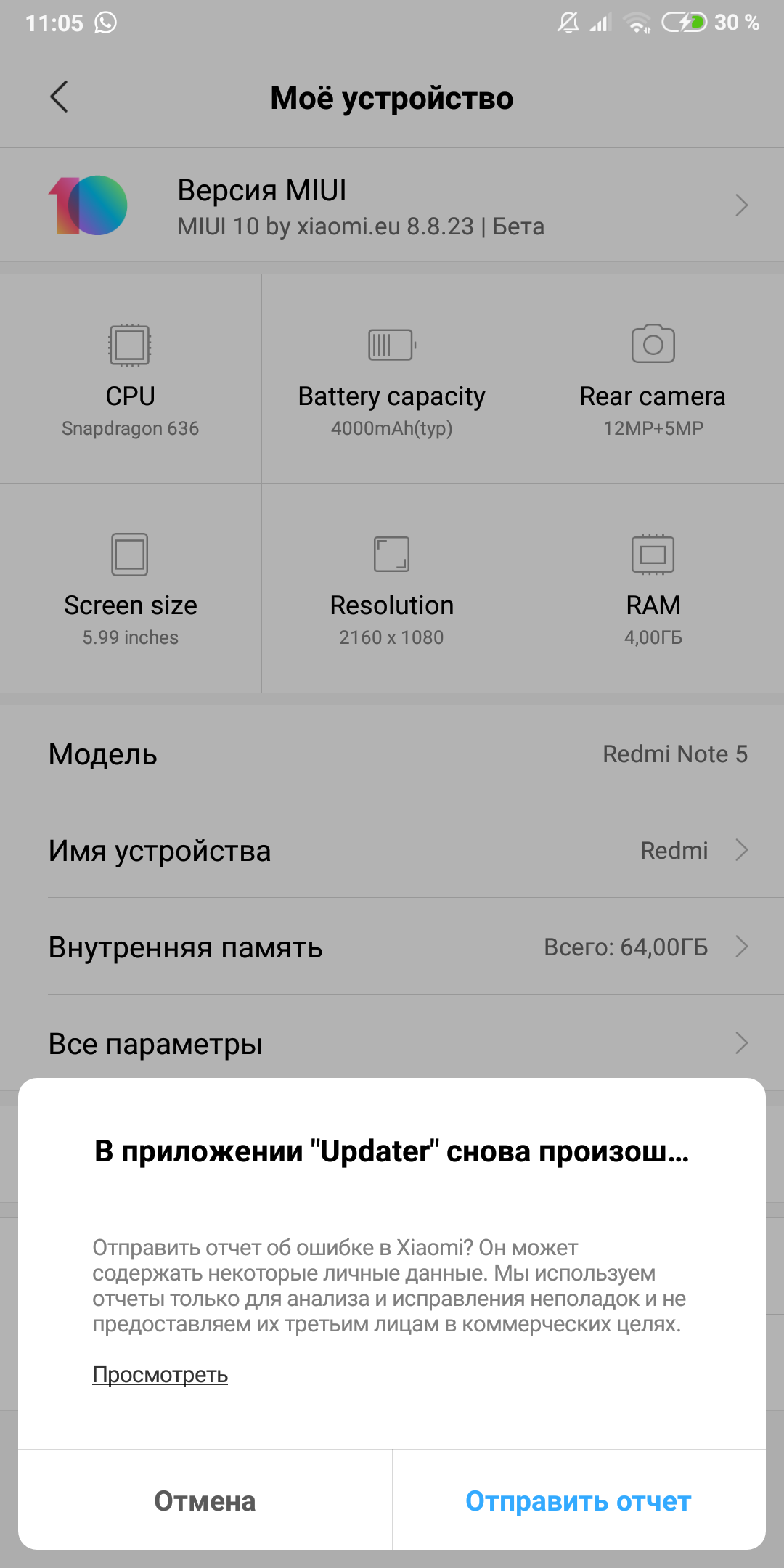The height and width of the screenshot is (1568, 784).
Task: Go back using the top-left arrow
Action: [x=59, y=97]
